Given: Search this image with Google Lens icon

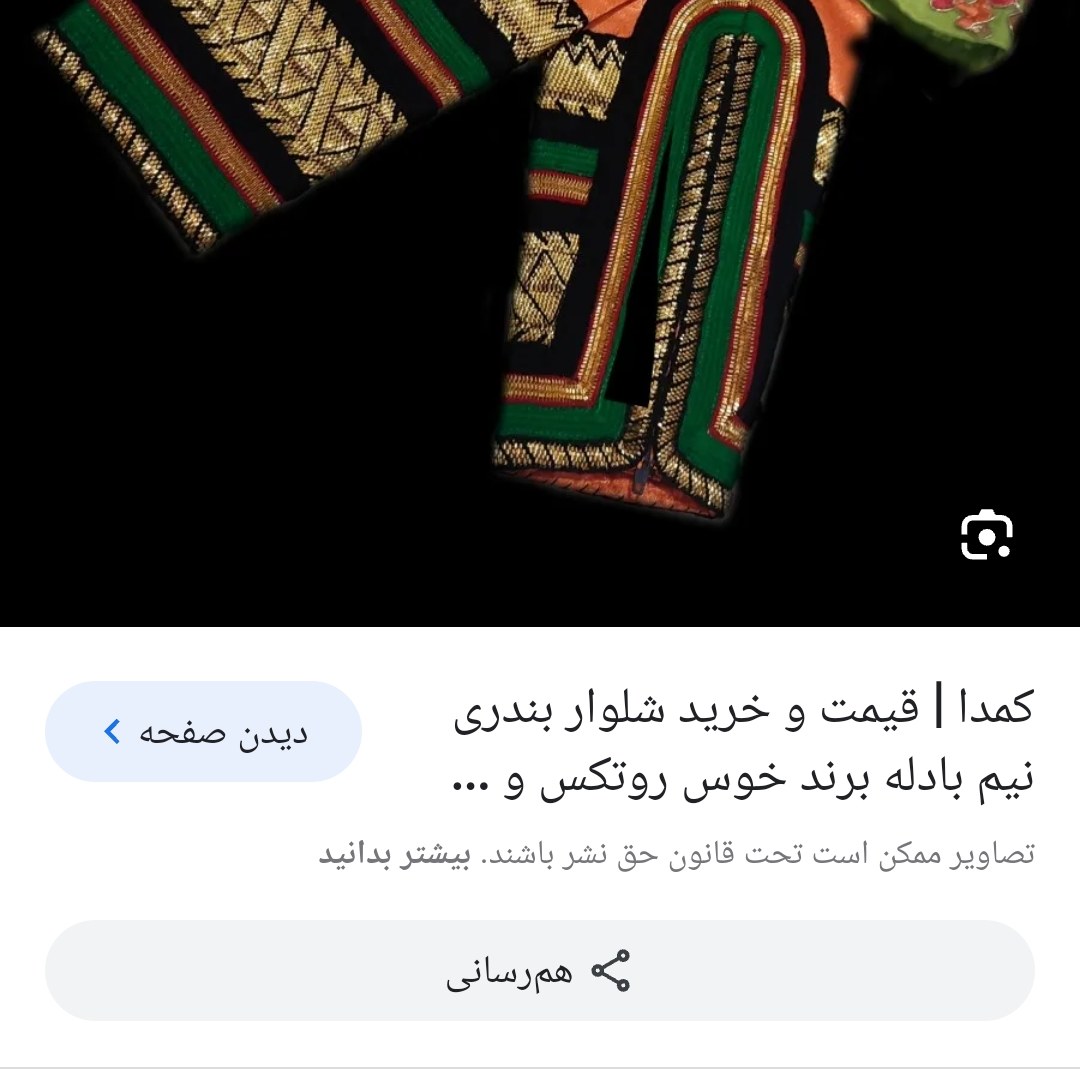Looking at the screenshot, I should (986, 536).
